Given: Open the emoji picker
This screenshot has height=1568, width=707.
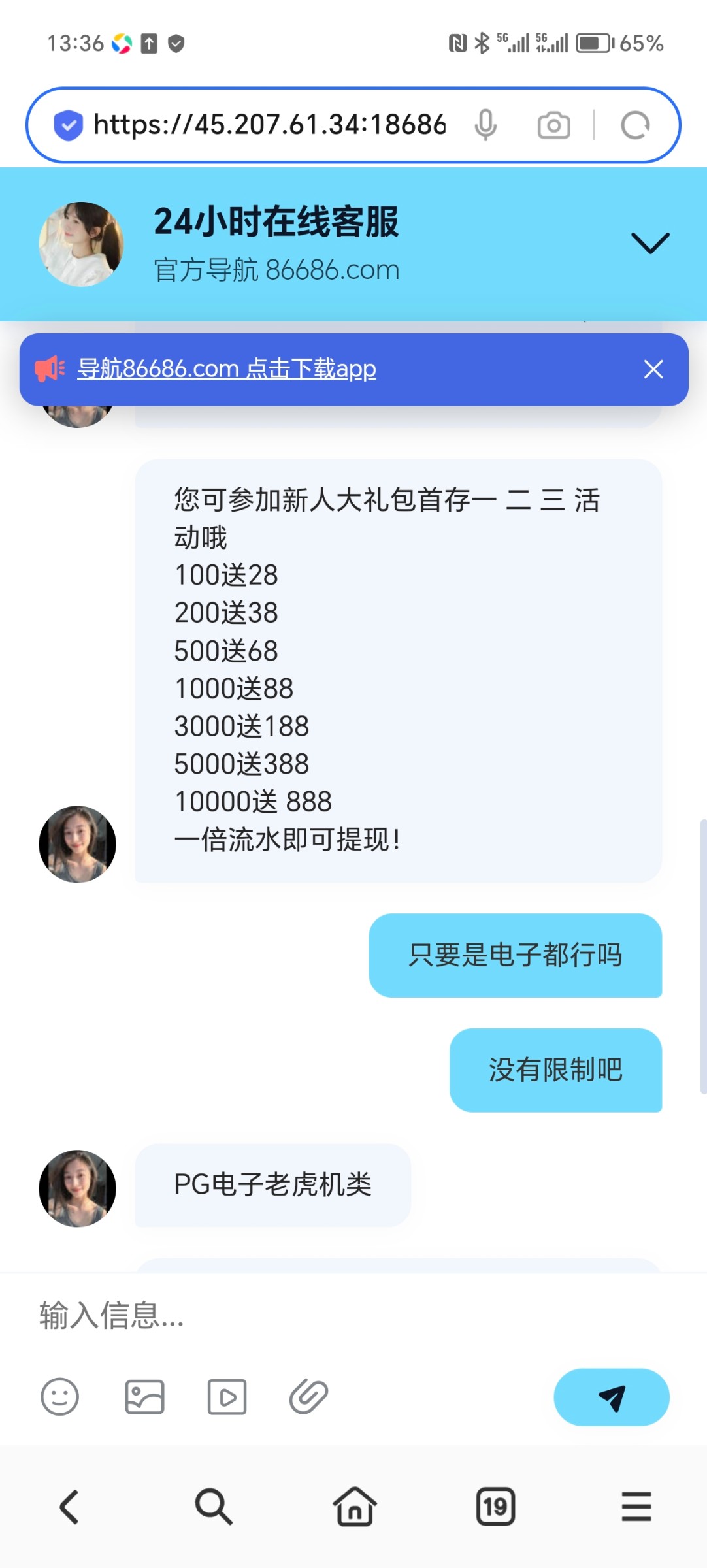Looking at the screenshot, I should [x=59, y=1397].
